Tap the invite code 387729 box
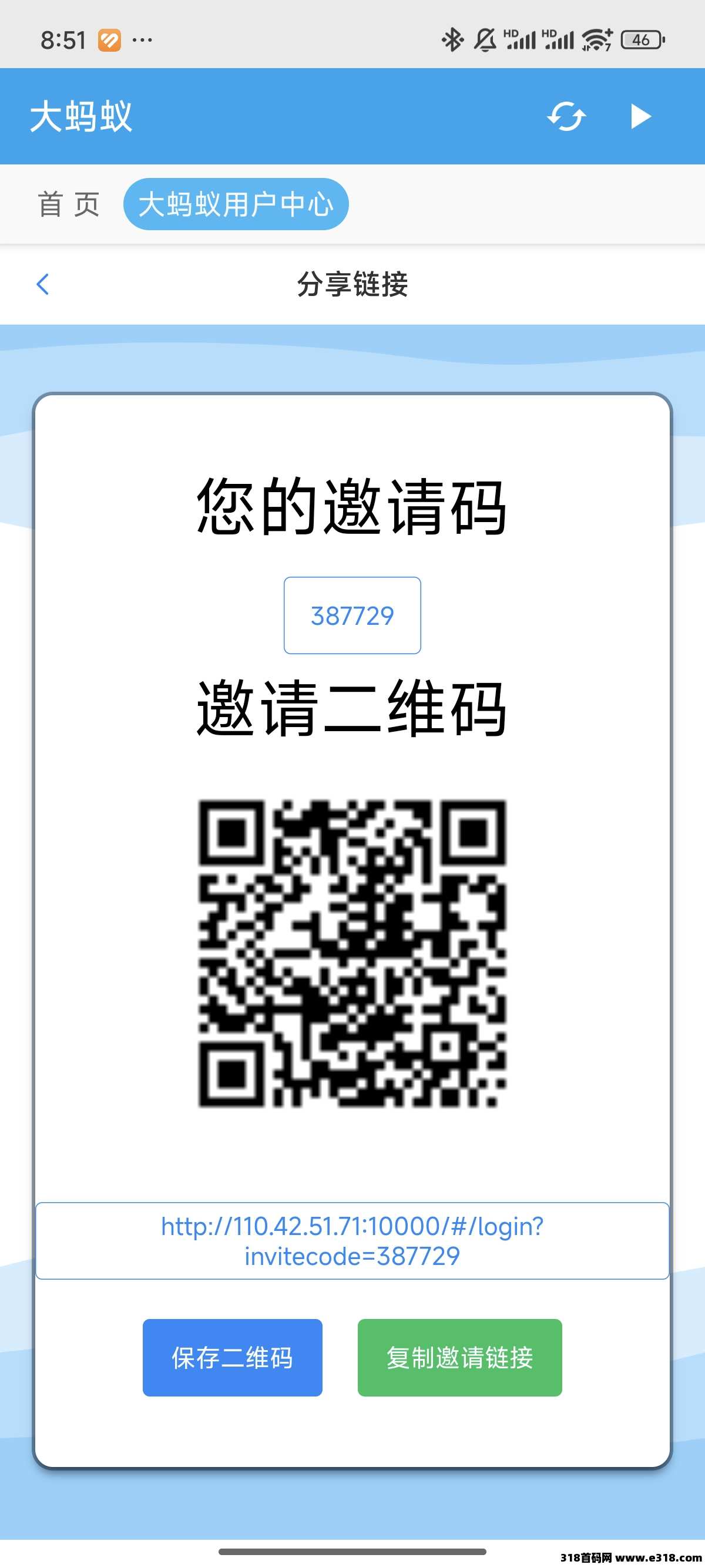Viewport: 705px width, 1568px height. point(352,615)
